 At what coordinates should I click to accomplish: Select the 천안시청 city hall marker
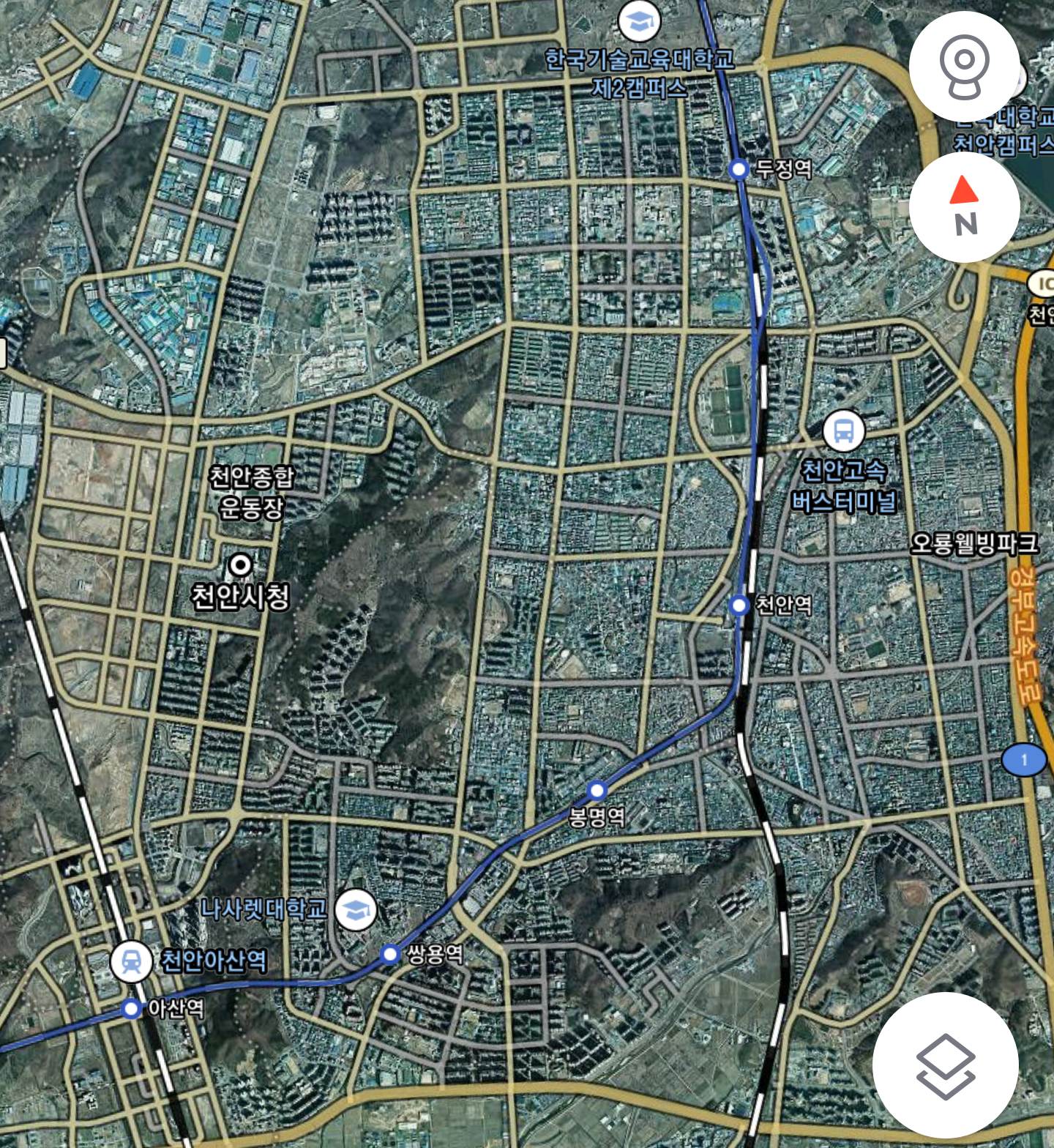(x=240, y=565)
